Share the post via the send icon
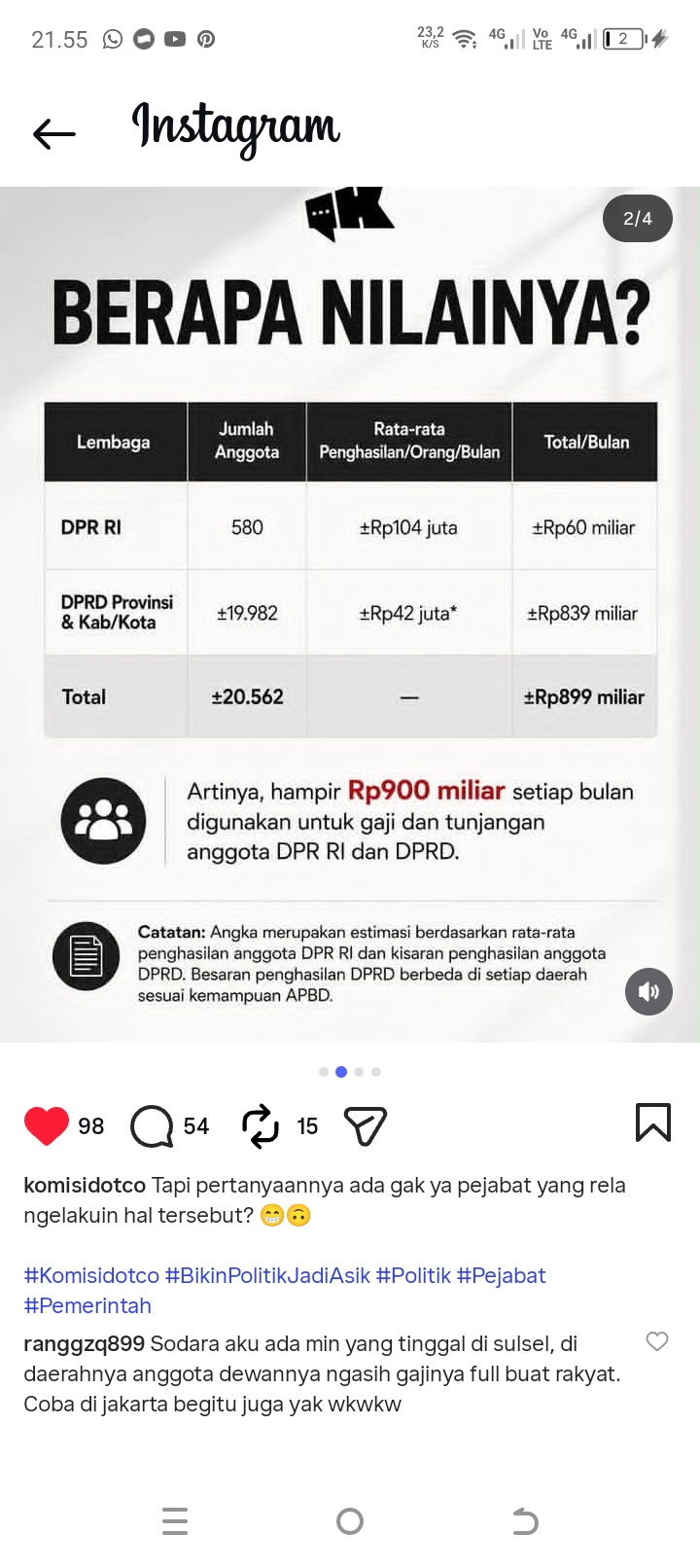Screen dimensions: 700x1568 [x=366, y=1126]
